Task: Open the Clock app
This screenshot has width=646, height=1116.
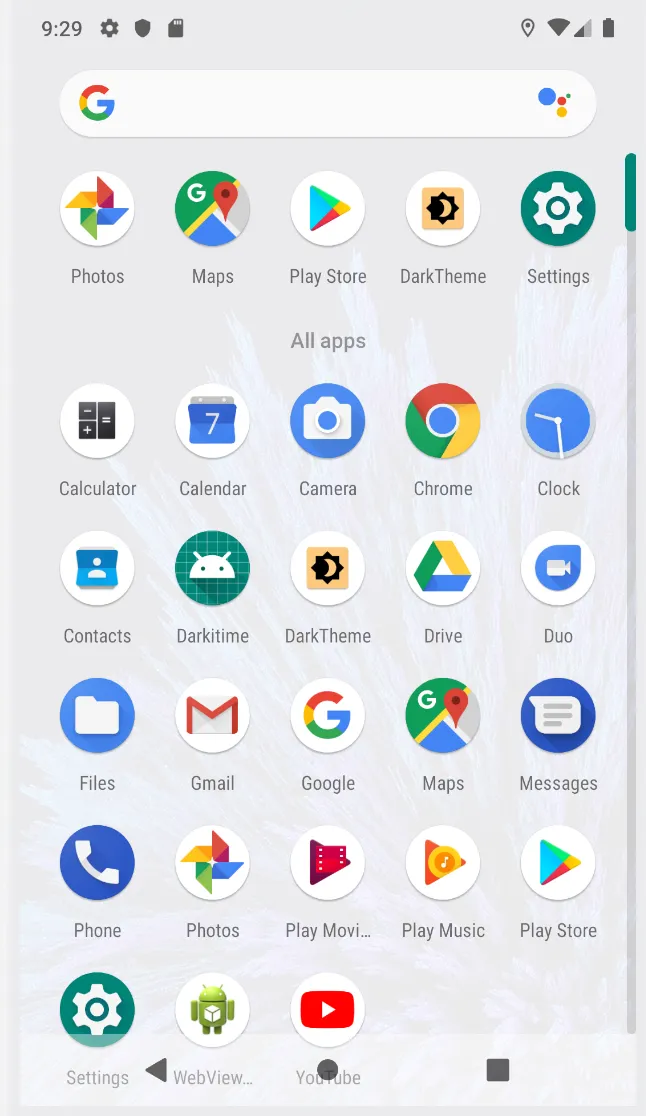Action: click(x=558, y=421)
